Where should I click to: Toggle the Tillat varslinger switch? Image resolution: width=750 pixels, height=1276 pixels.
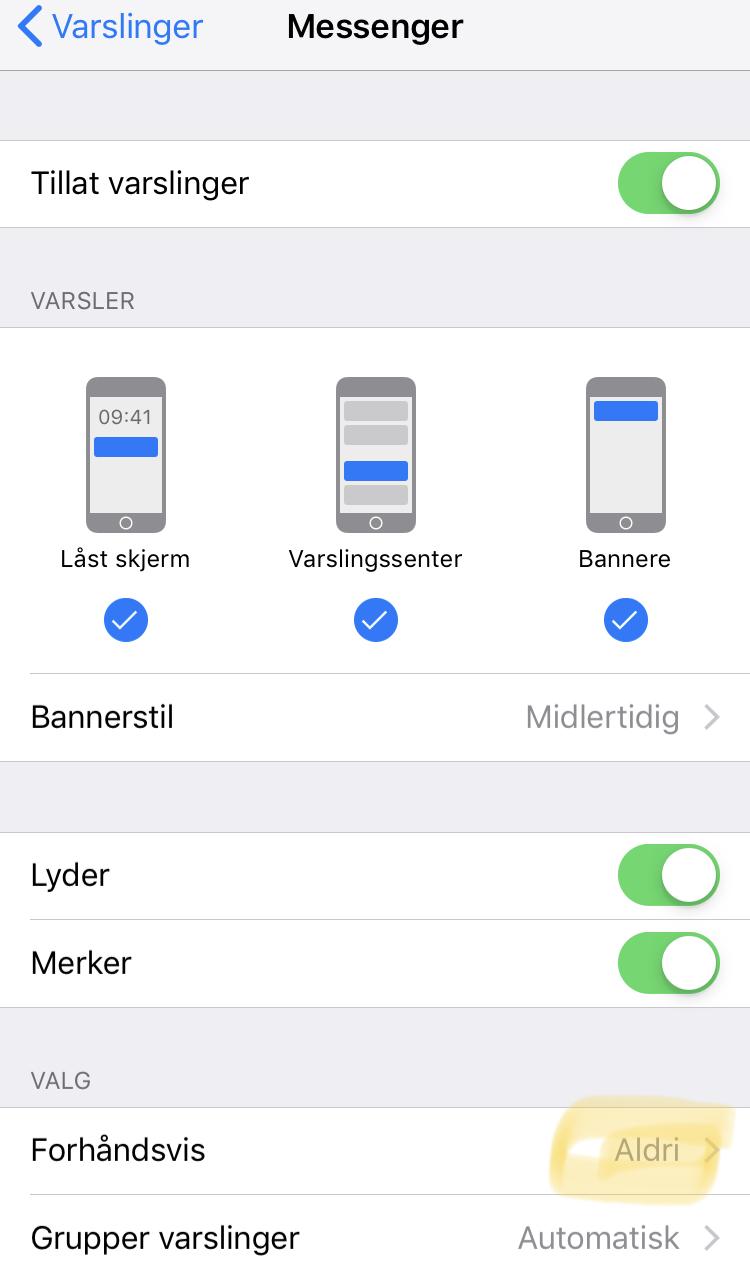click(669, 183)
